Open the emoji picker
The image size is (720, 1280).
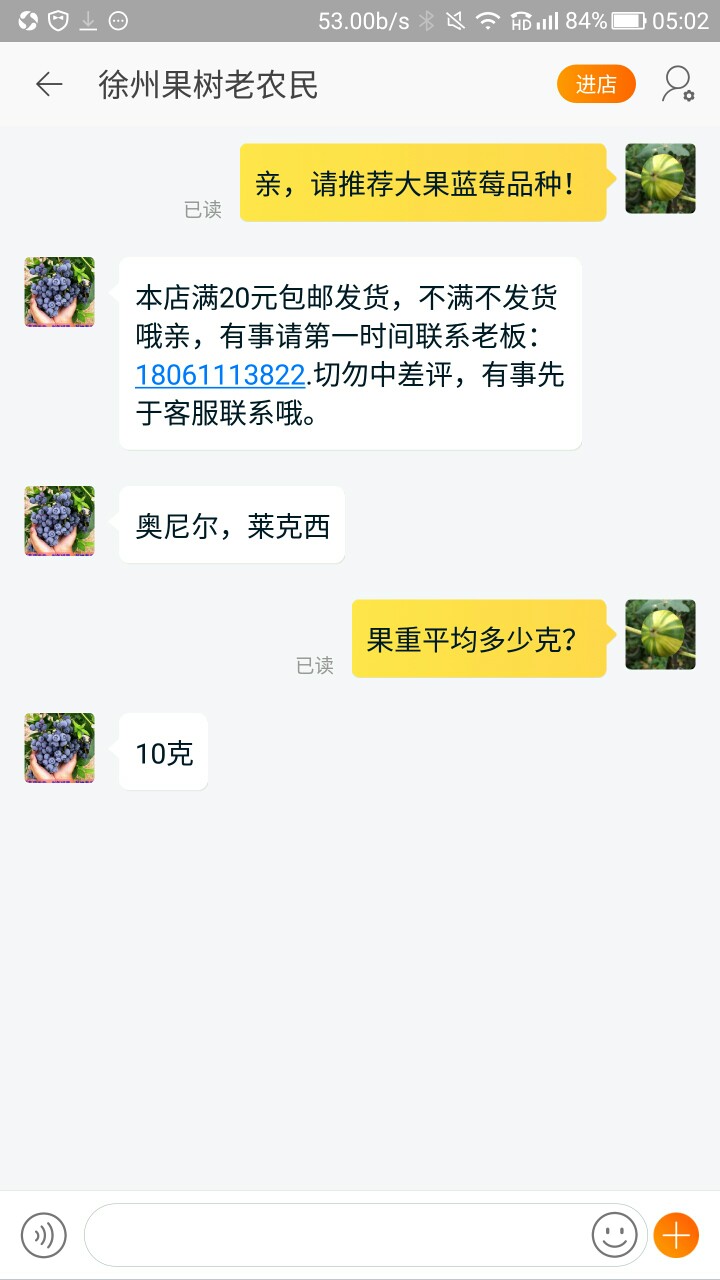tap(614, 1236)
